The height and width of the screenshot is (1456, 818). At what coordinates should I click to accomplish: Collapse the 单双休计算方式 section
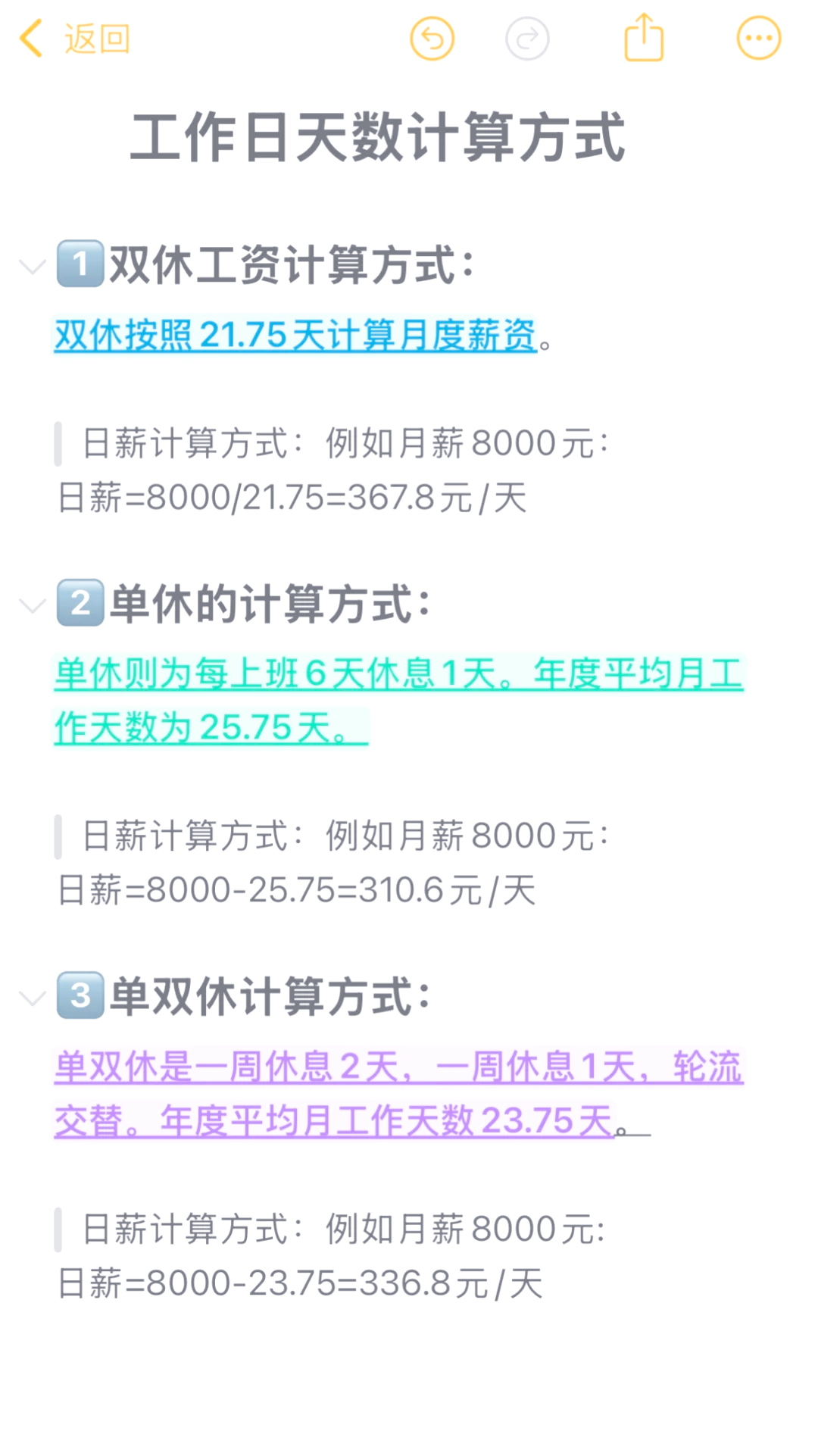pyautogui.click(x=33, y=998)
